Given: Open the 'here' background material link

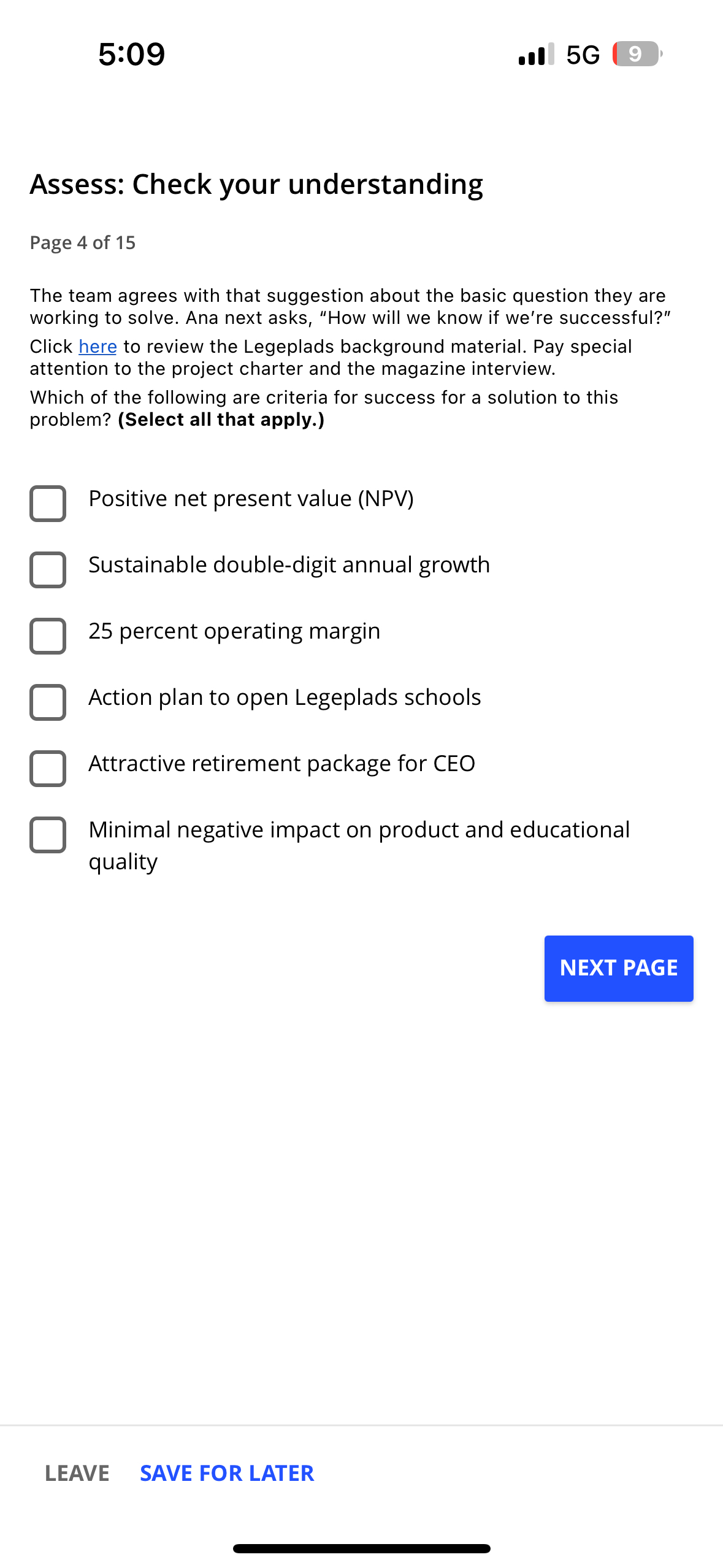Looking at the screenshot, I should pyautogui.click(x=98, y=347).
